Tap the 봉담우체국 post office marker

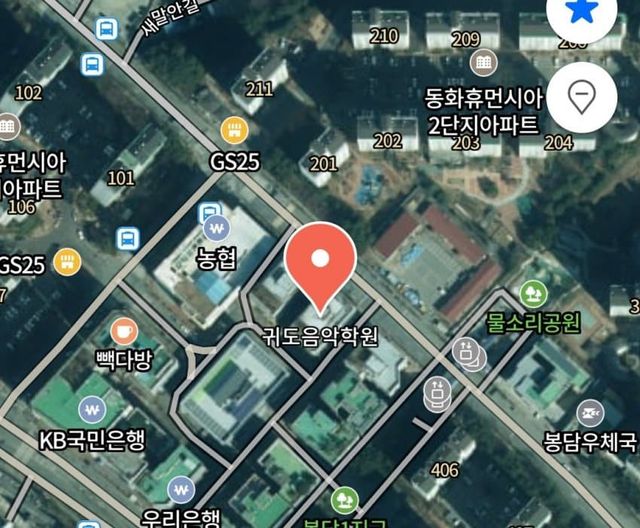tap(590, 410)
